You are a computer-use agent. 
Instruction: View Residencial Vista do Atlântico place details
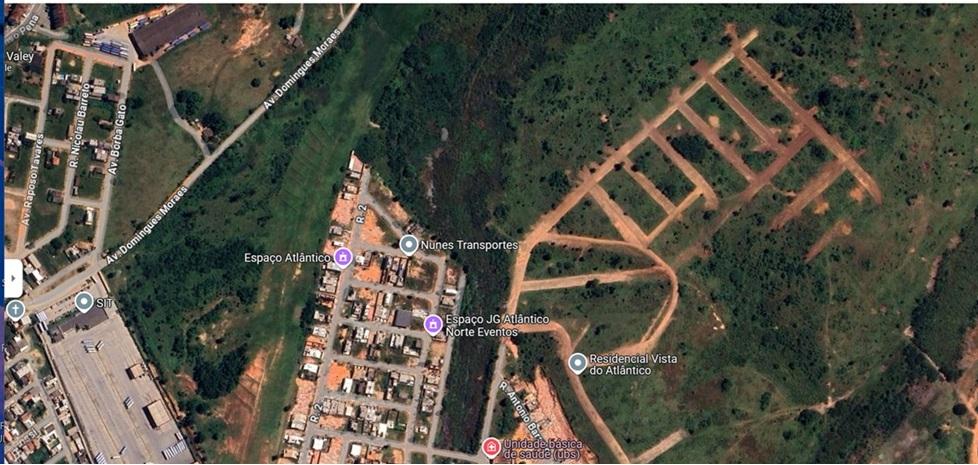(577, 363)
